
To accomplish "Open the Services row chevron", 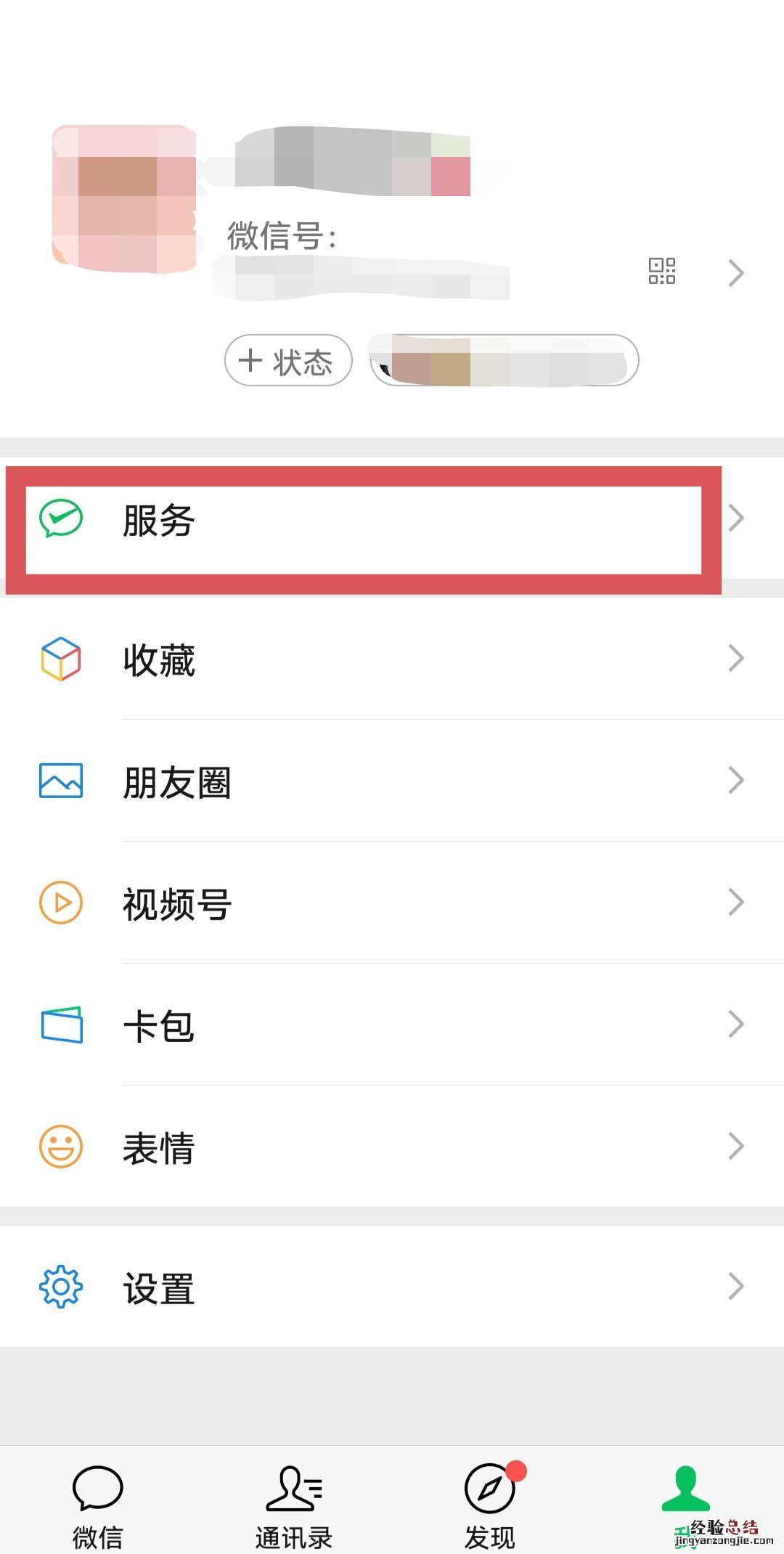I will point(735,517).
